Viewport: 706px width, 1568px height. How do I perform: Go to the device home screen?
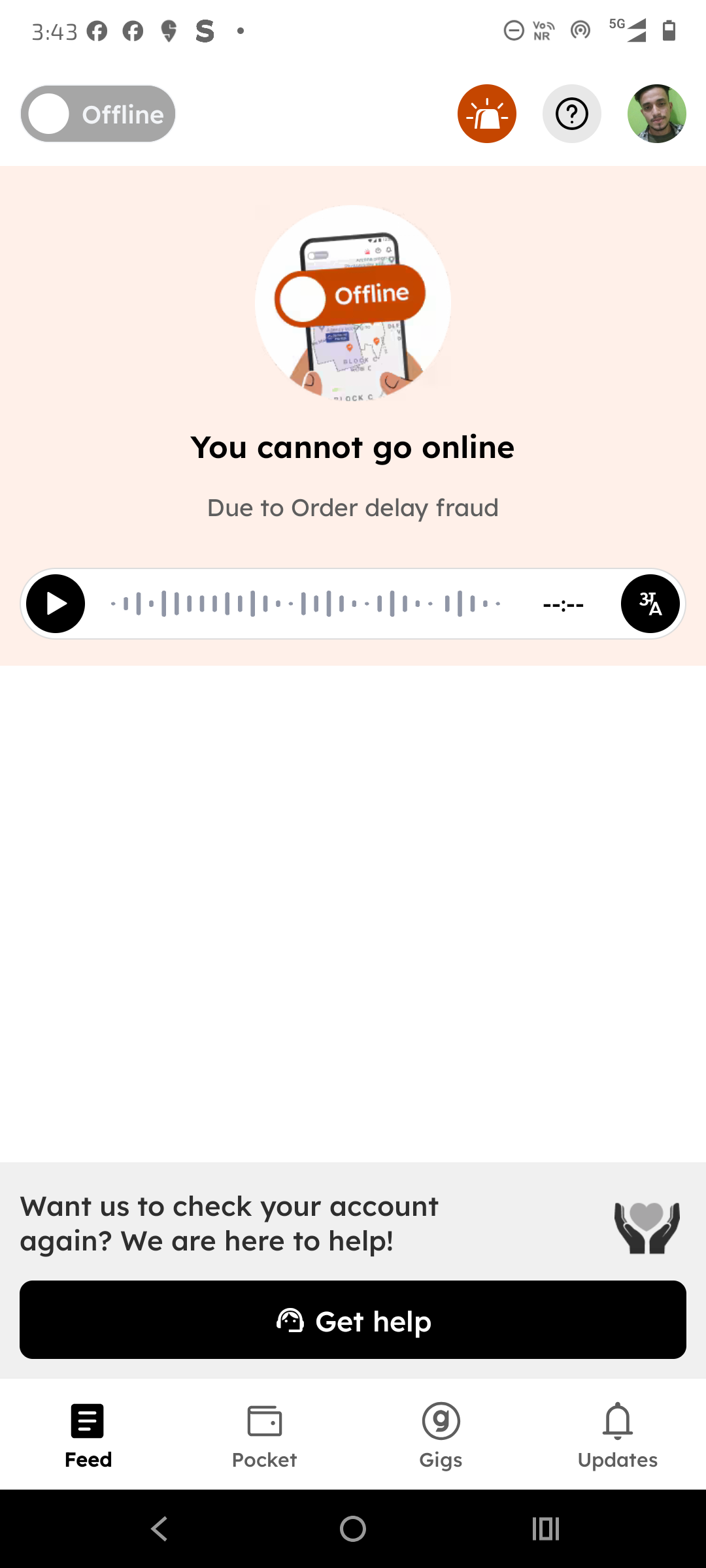click(353, 1529)
